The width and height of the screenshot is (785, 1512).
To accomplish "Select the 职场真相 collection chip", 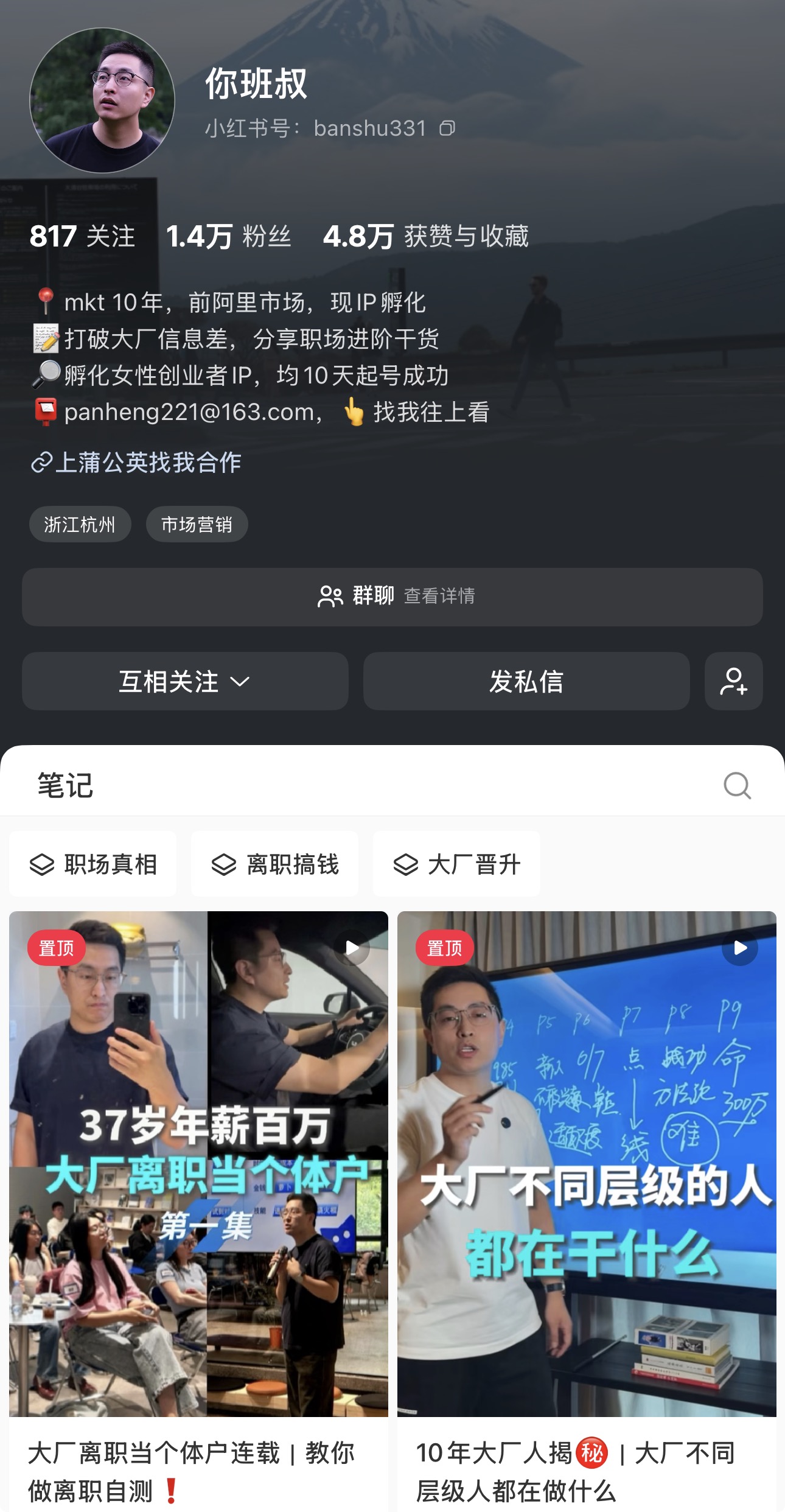I will (x=93, y=864).
